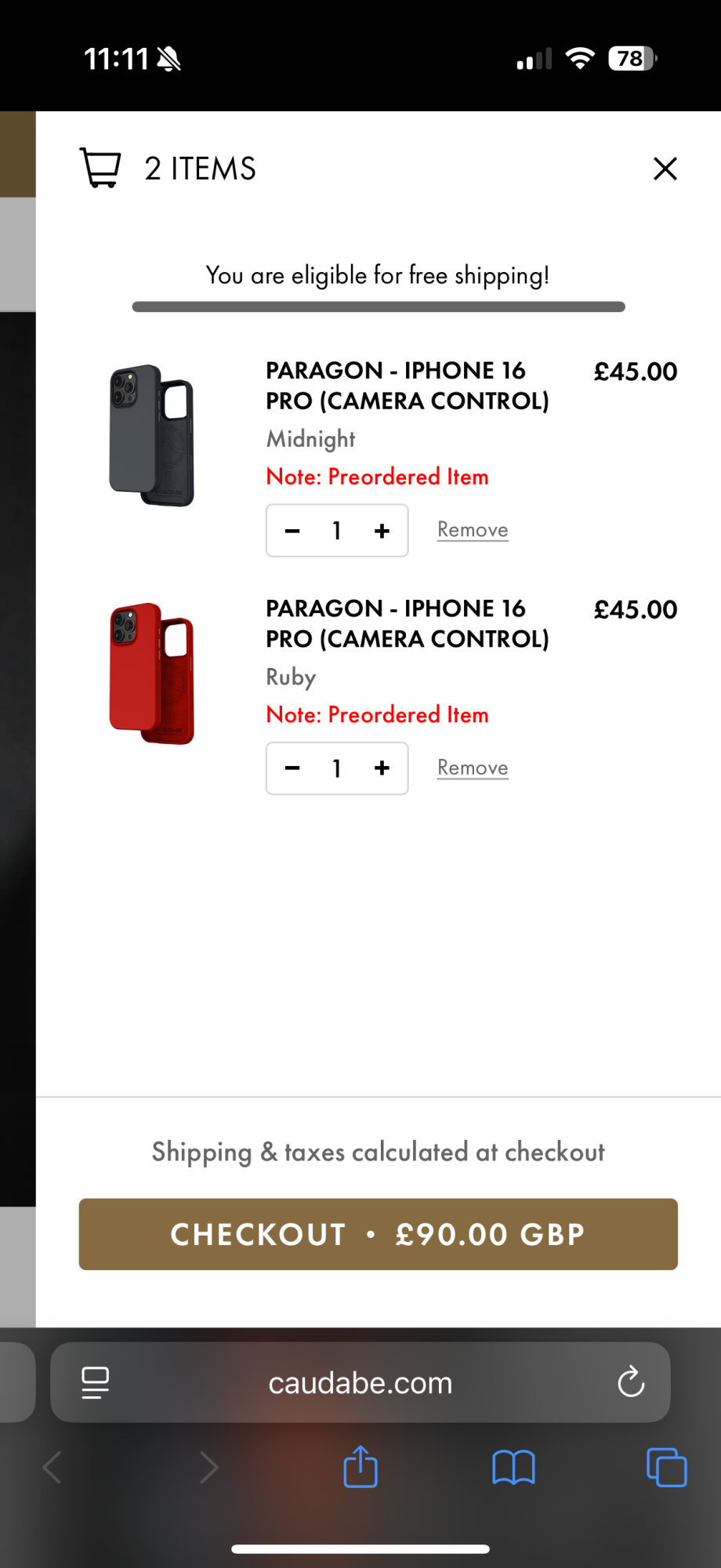The height and width of the screenshot is (1568, 721).
Task: Increase quantity of Midnight case
Action: pyautogui.click(x=382, y=531)
